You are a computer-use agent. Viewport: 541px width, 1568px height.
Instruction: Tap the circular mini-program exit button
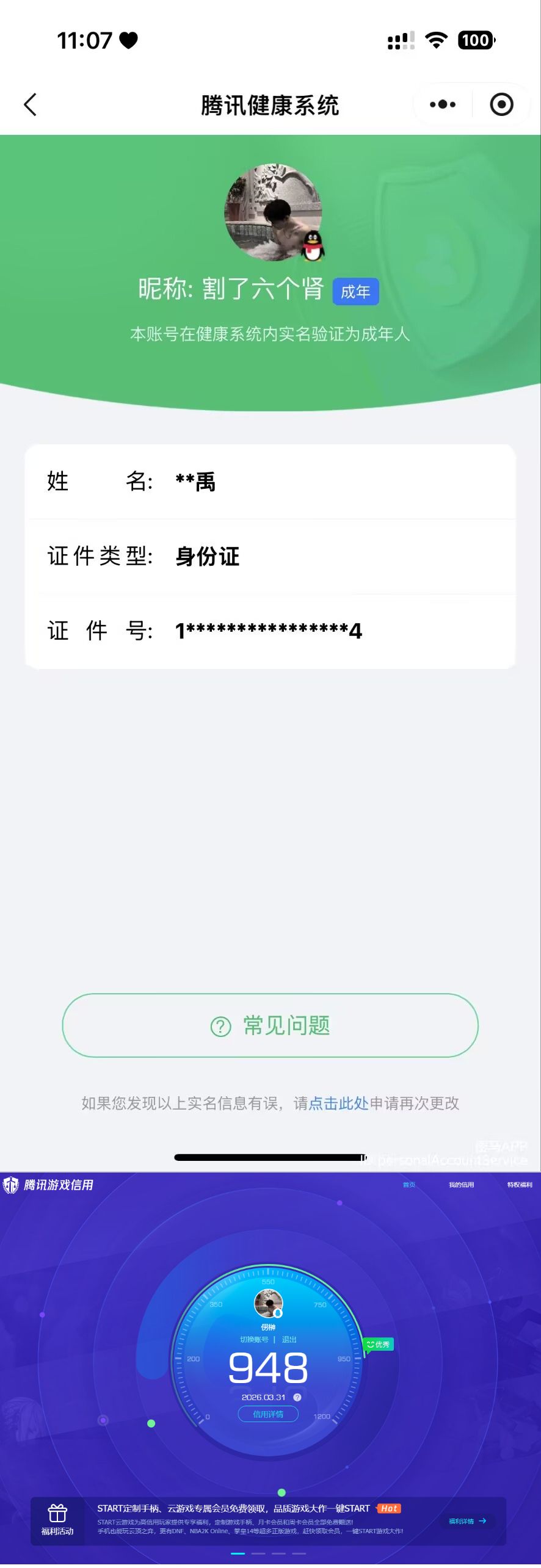501,104
